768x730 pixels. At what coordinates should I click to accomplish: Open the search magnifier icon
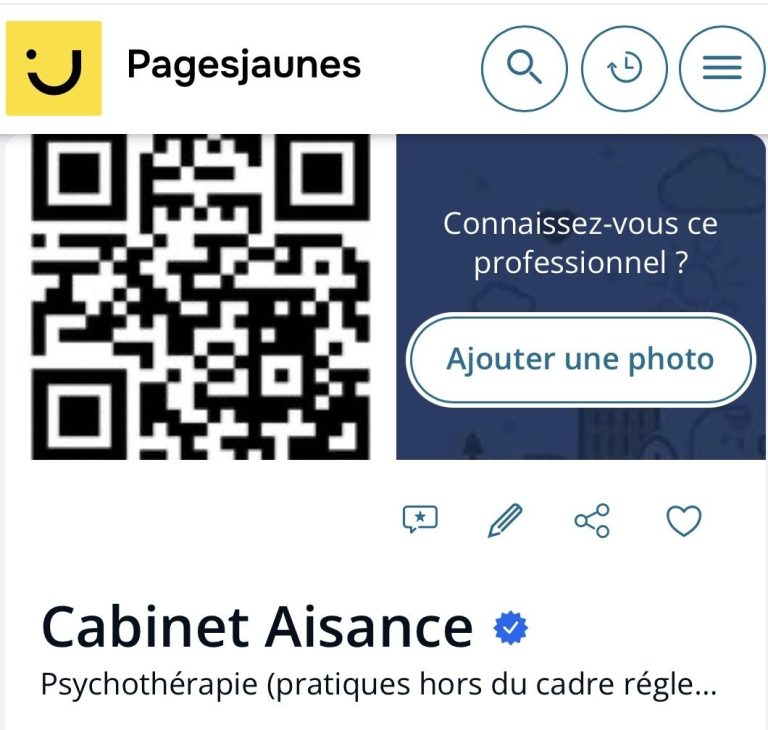click(524, 68)
